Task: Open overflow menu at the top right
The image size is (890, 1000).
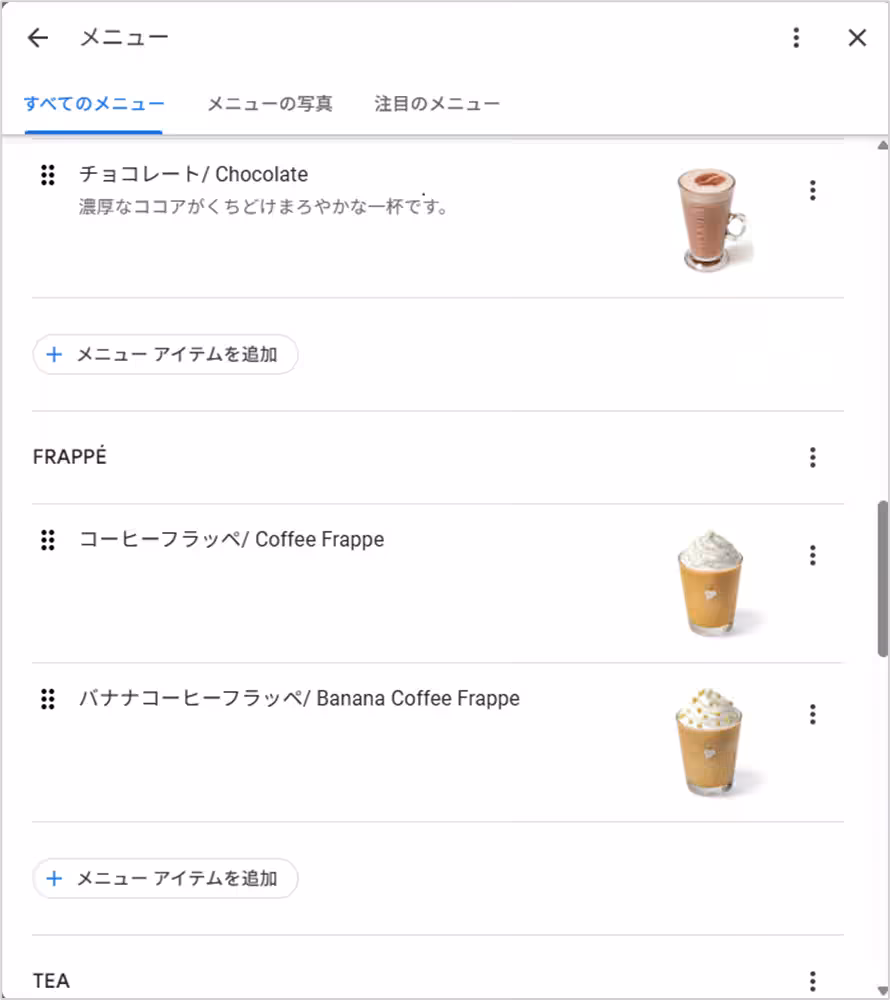Action: pyautogui.click(x=796, y=37)
